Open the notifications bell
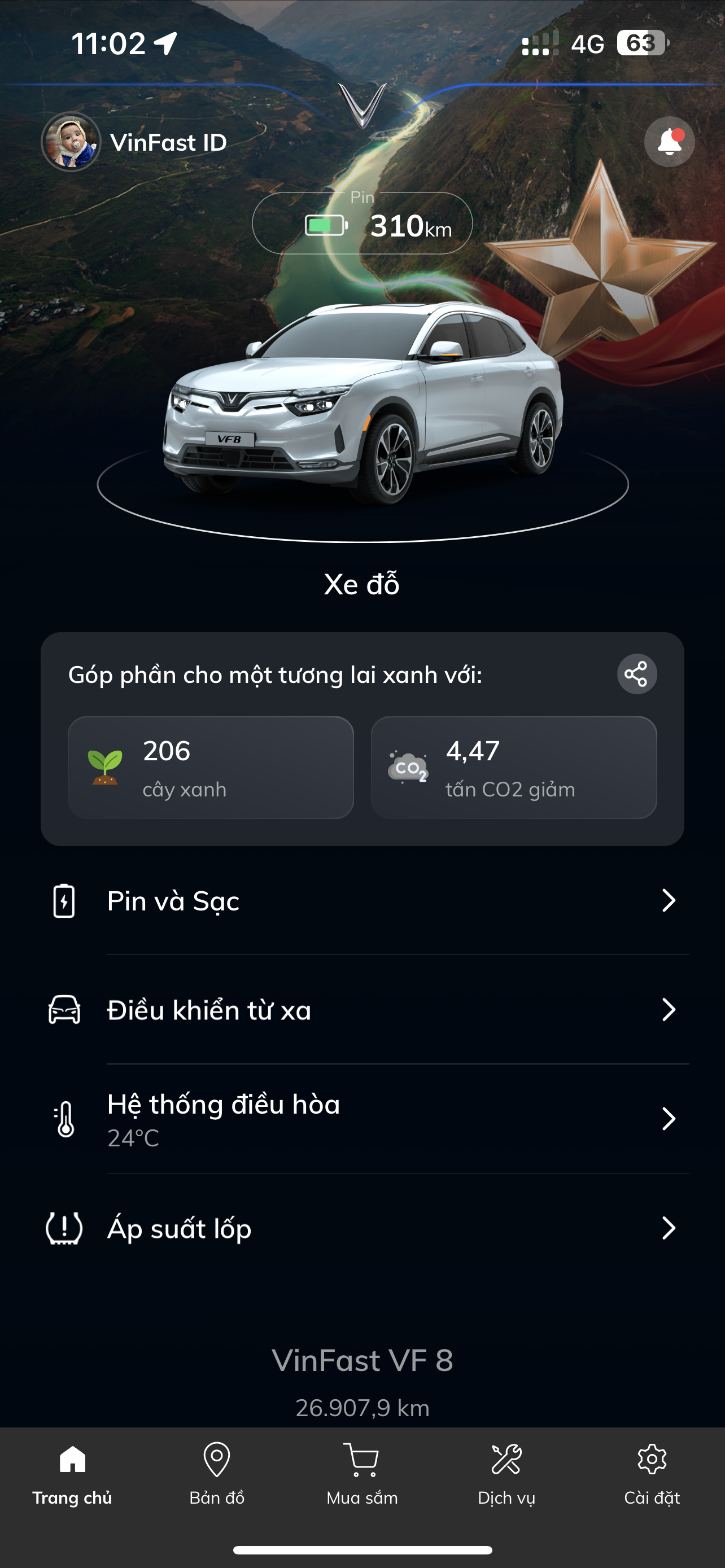725x1568 pixels. [x=669, y=142]
